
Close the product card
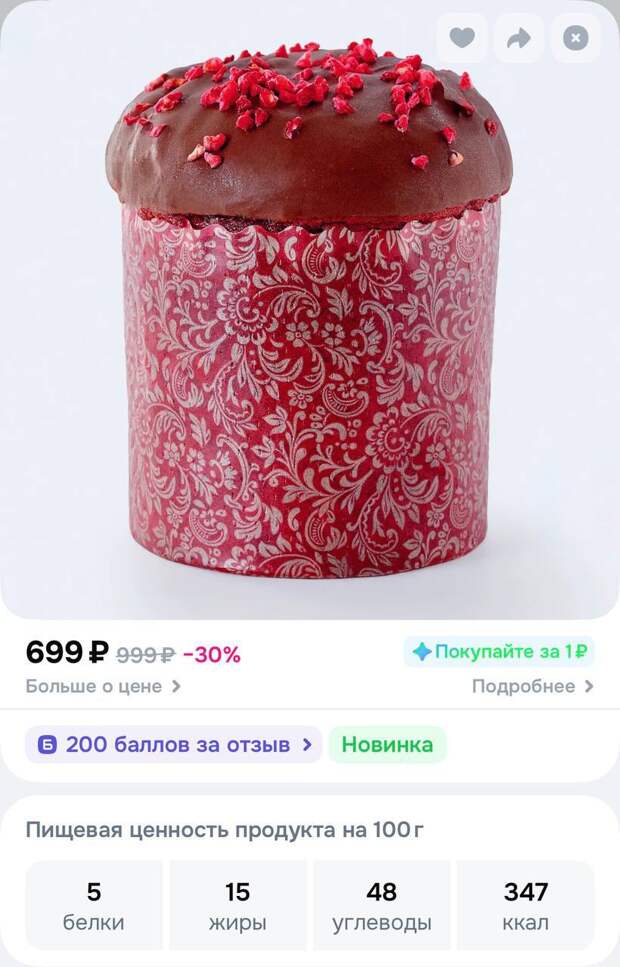575,38
